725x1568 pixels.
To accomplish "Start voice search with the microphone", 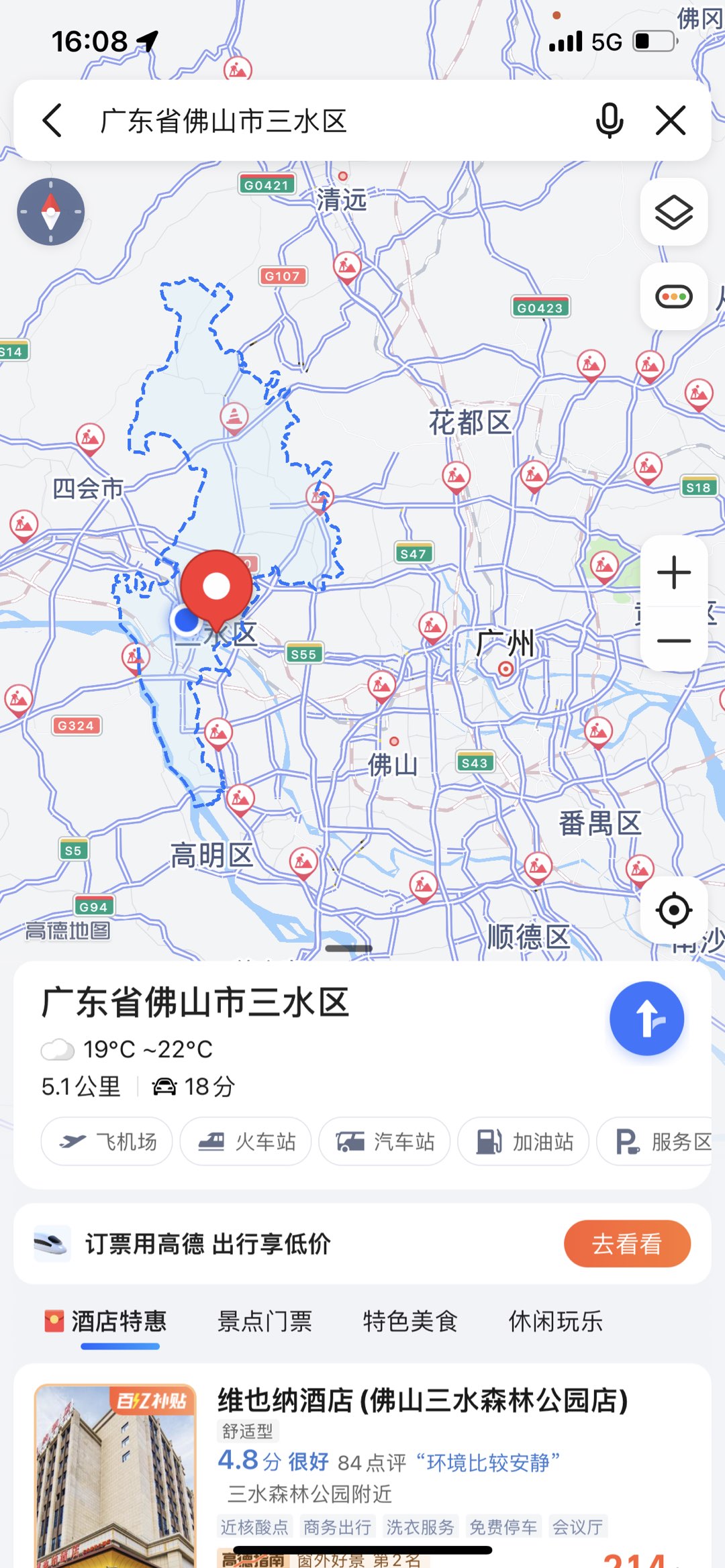I will click(609, 121).
